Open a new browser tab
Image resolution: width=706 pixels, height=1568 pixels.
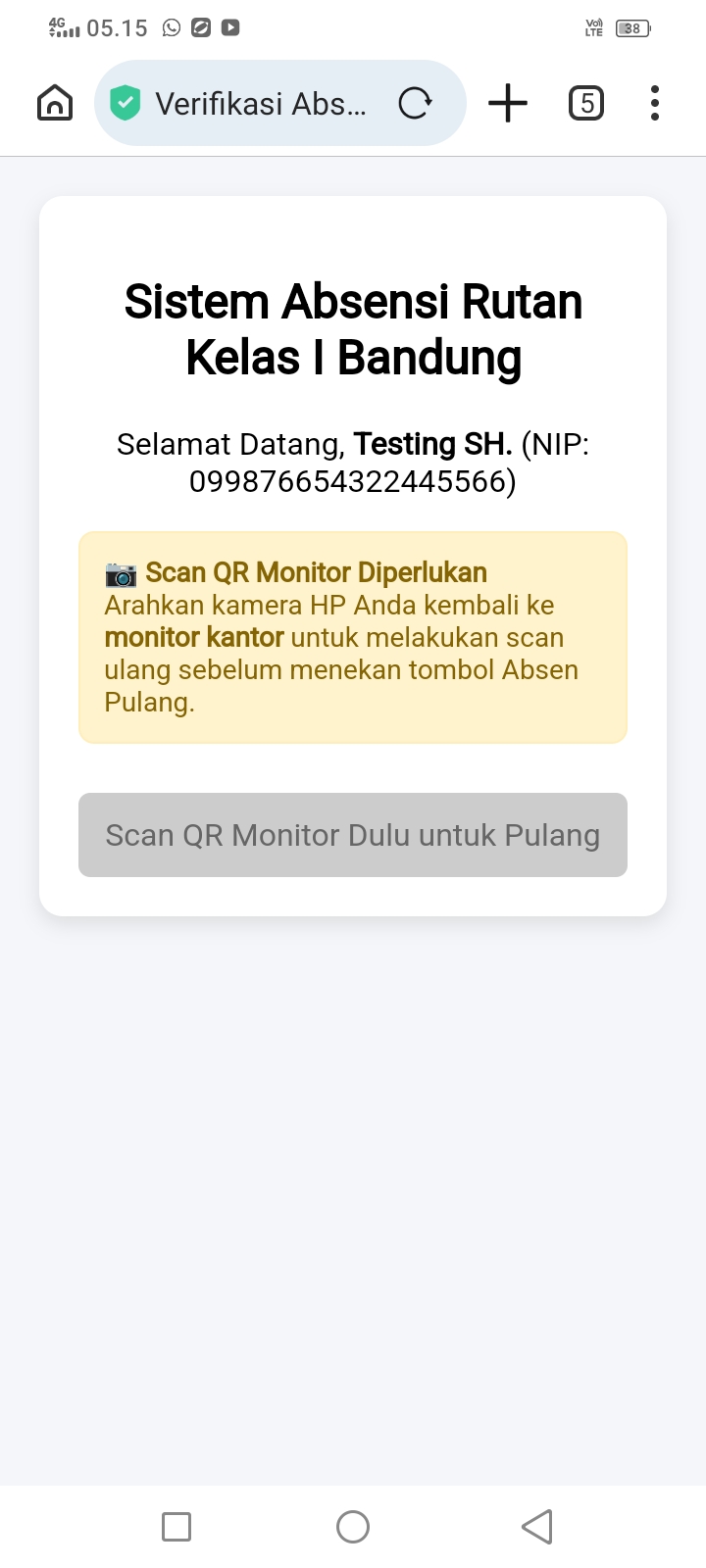tap(508, 103)
